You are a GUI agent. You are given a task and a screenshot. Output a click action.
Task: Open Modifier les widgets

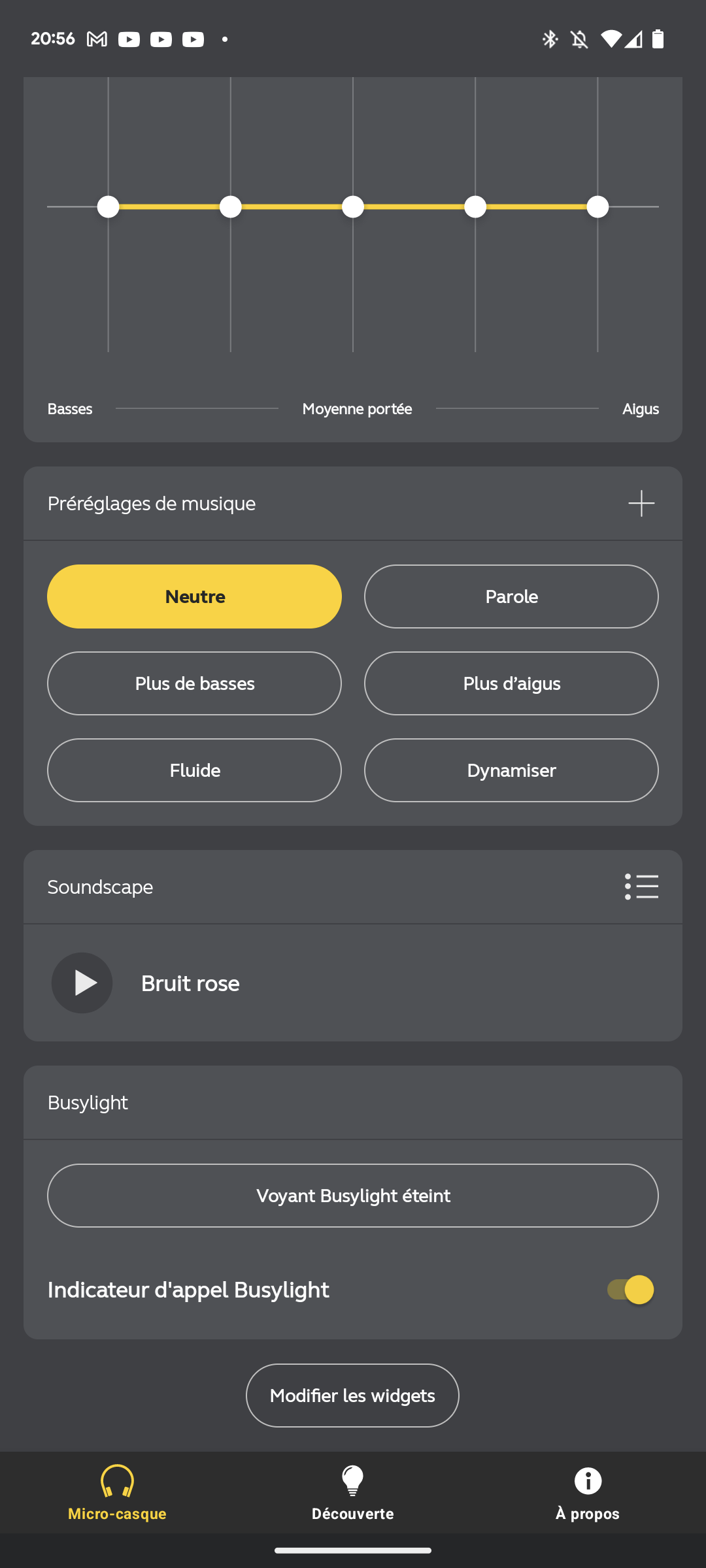352,1396
